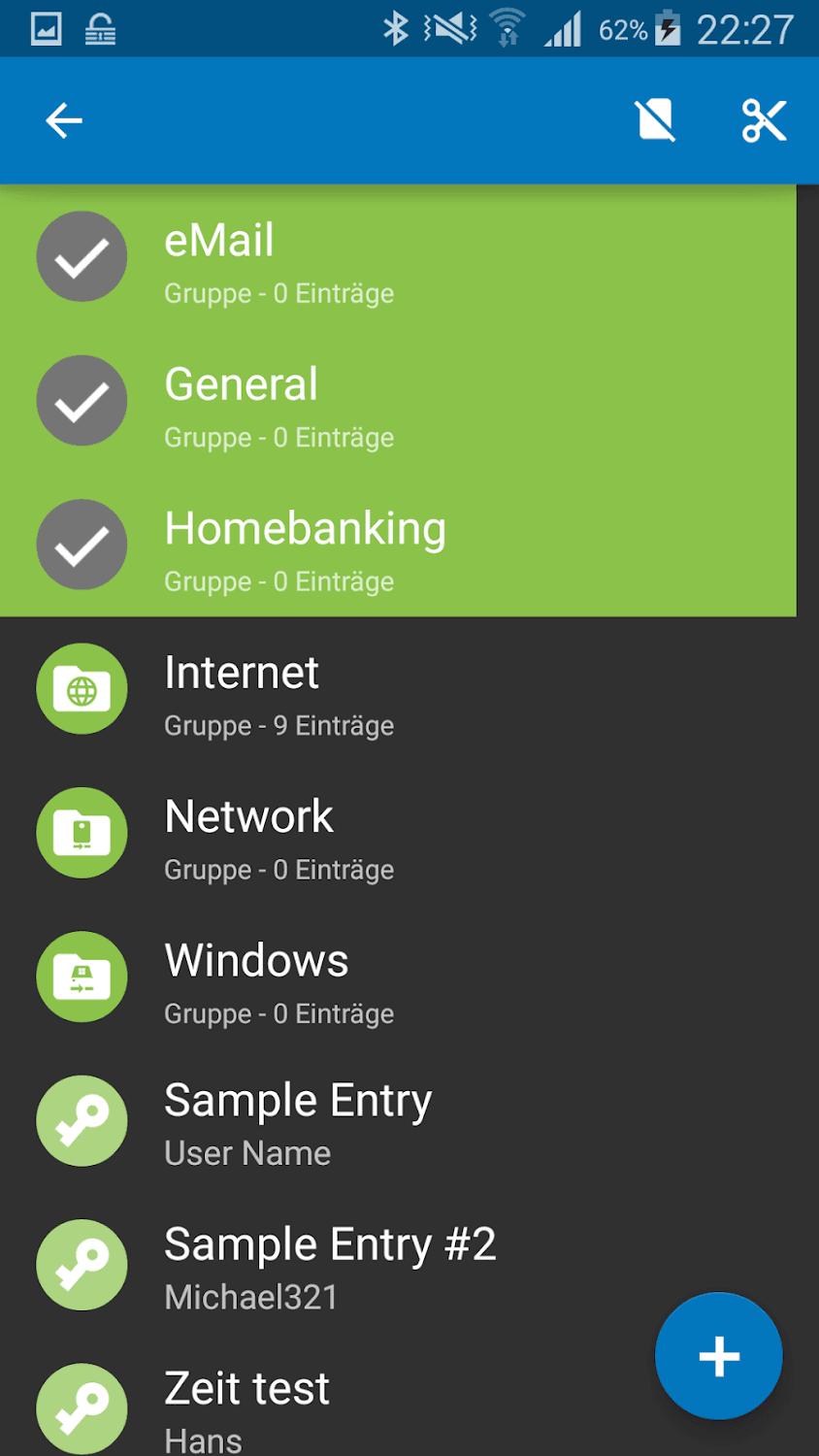Uncheck the General group
The width and height of the screenshot is (819, 1456).
[x=82, y=401]
